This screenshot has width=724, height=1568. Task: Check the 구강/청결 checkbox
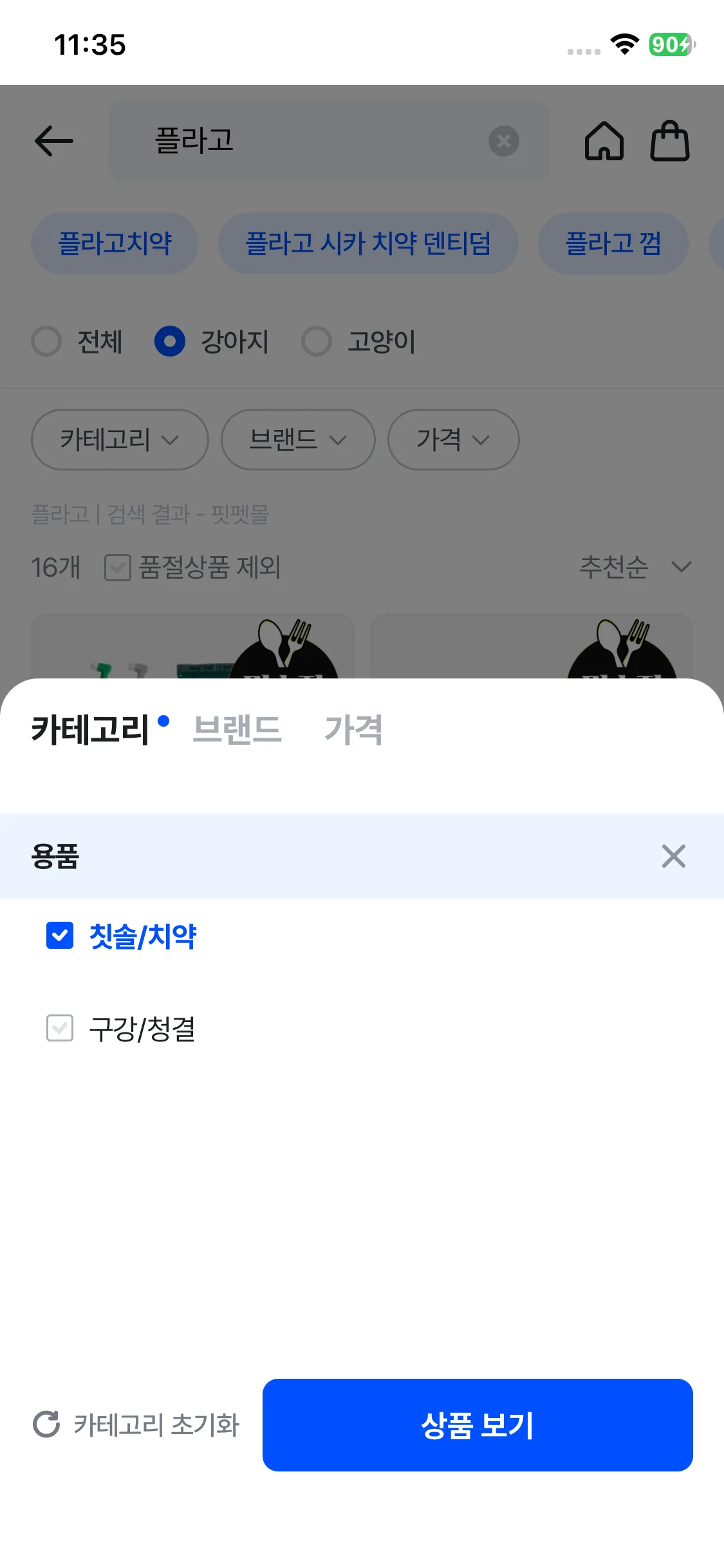tap(60, 1028)
